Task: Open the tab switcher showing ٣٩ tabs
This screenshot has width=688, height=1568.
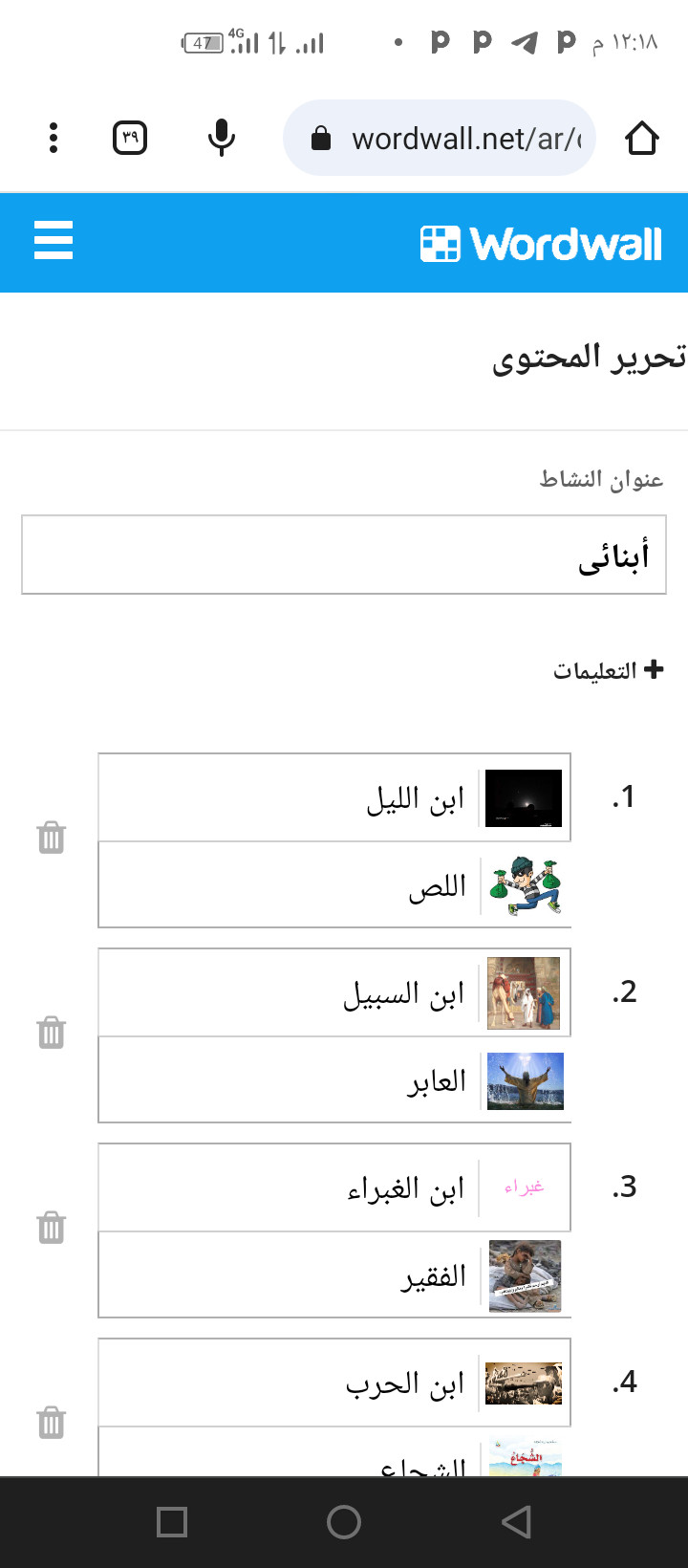Action: pos(130,139)
